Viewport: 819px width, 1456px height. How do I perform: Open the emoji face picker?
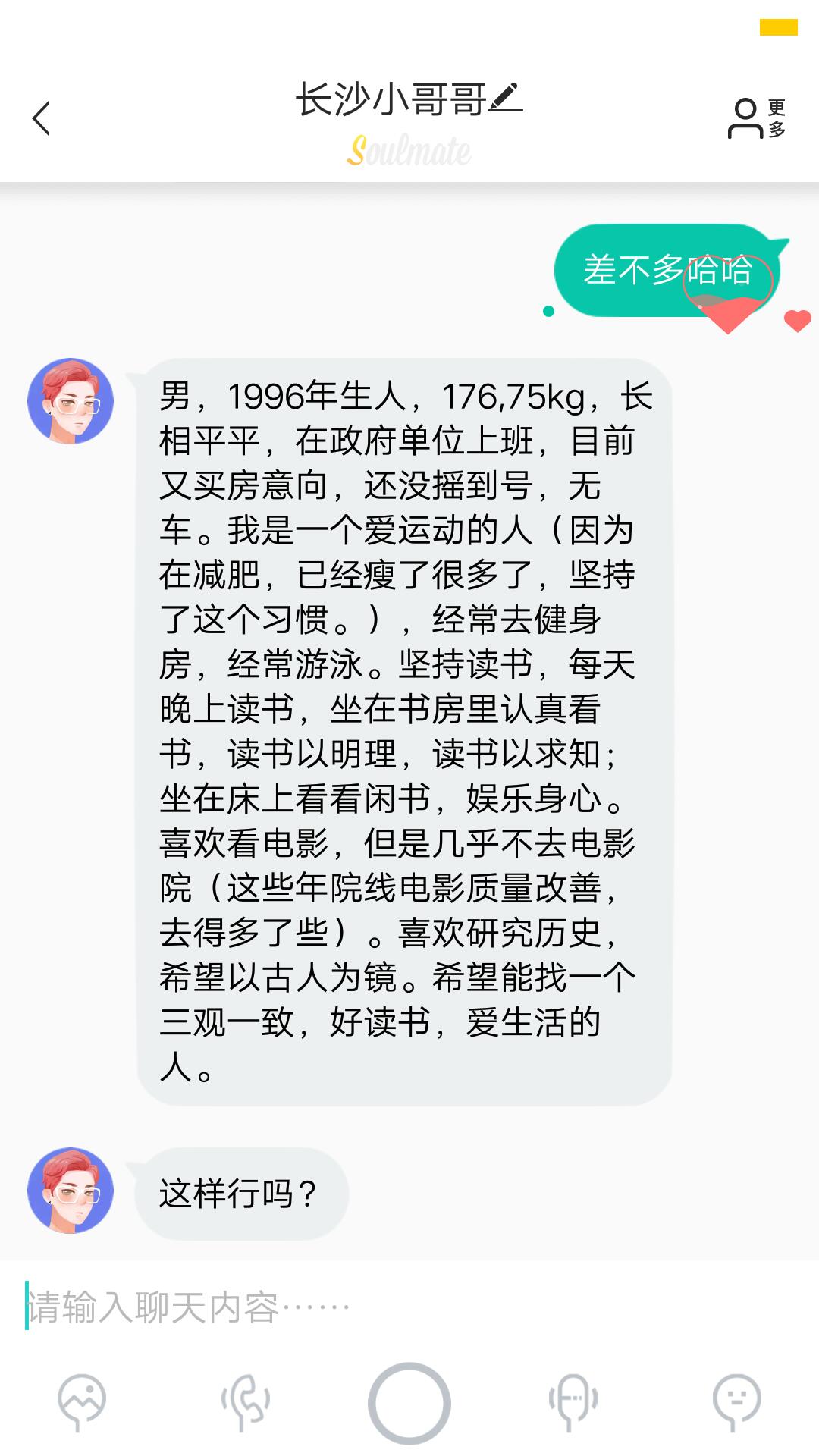coord(737,1401)
